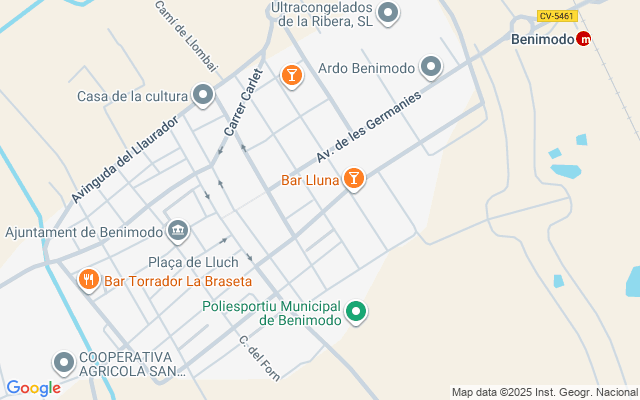Open the Casa de la cultura pin
Viewport: 640px width, 400px height.
point(203,95)
